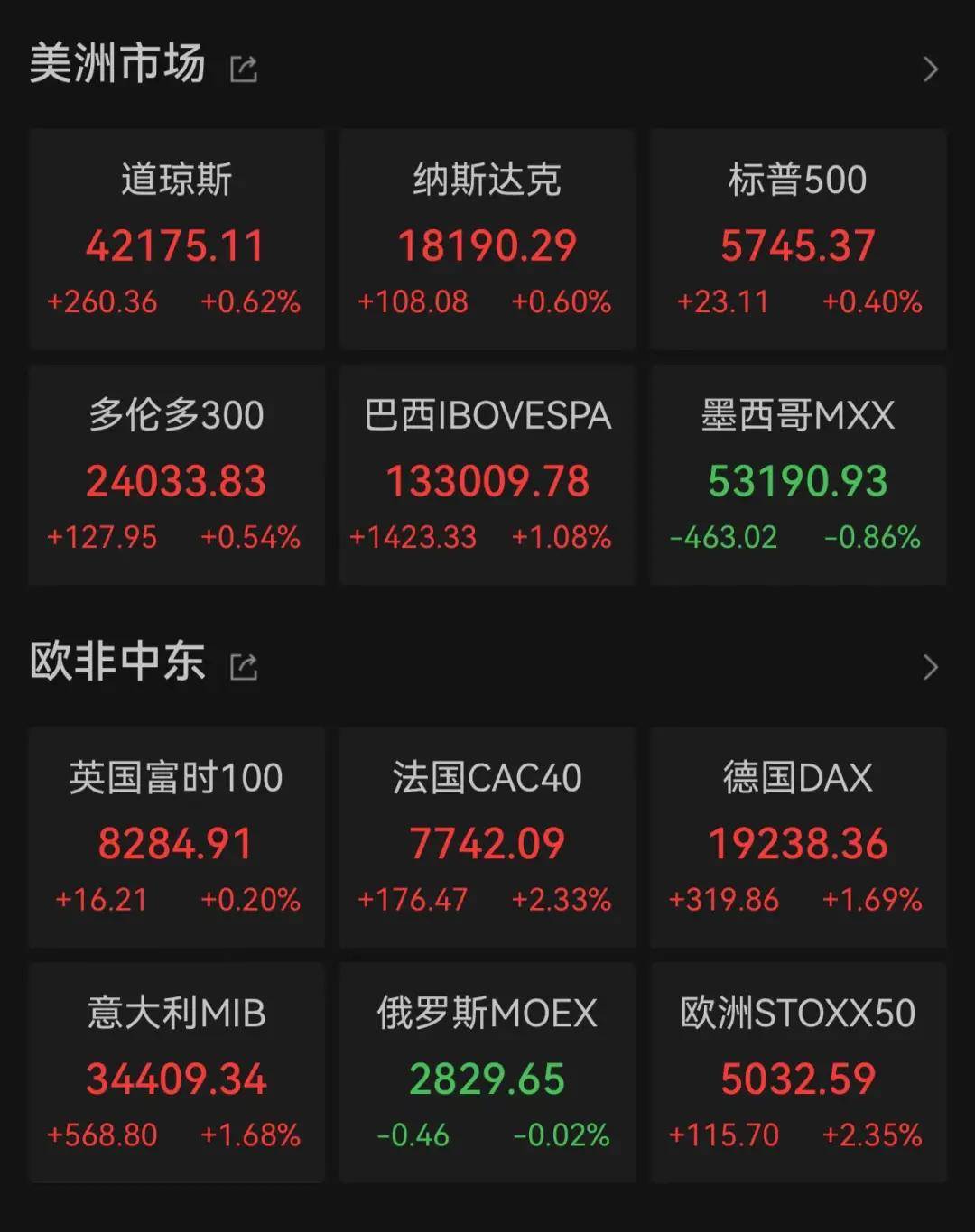Open the 道琼斯 index card
975x1232 pixels.
click(x=177, y=239)
